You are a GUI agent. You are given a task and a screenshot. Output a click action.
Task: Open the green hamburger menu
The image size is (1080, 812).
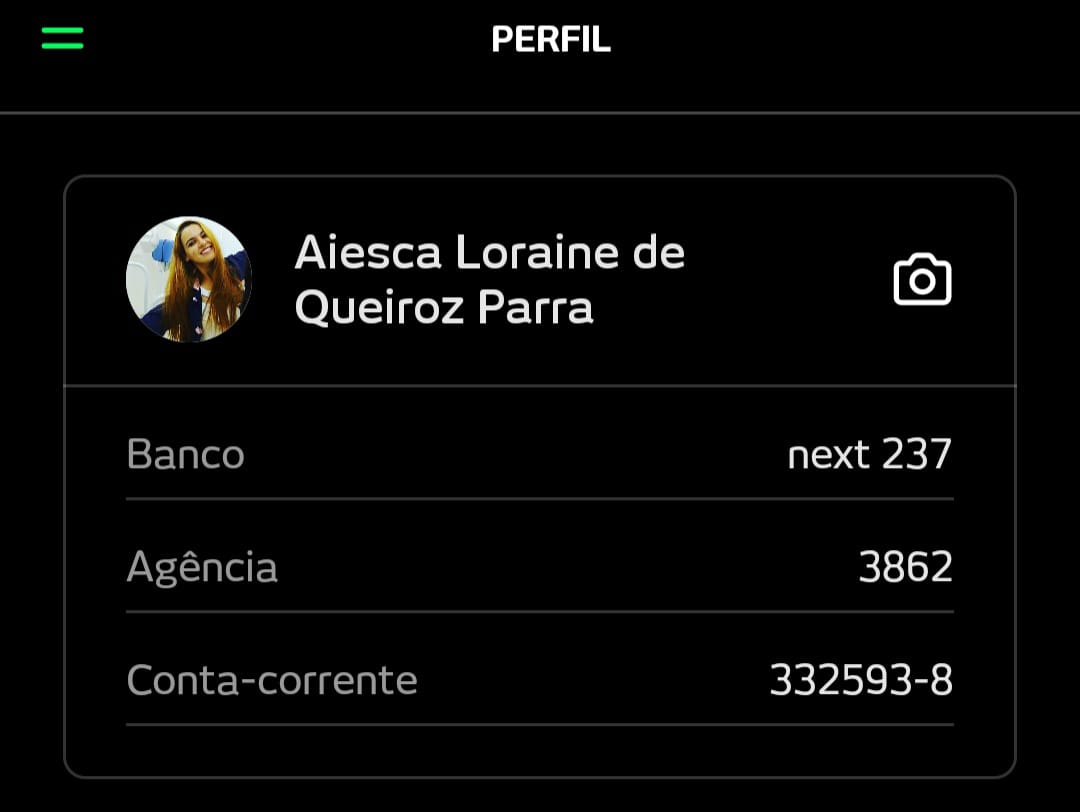pos(62,38)
